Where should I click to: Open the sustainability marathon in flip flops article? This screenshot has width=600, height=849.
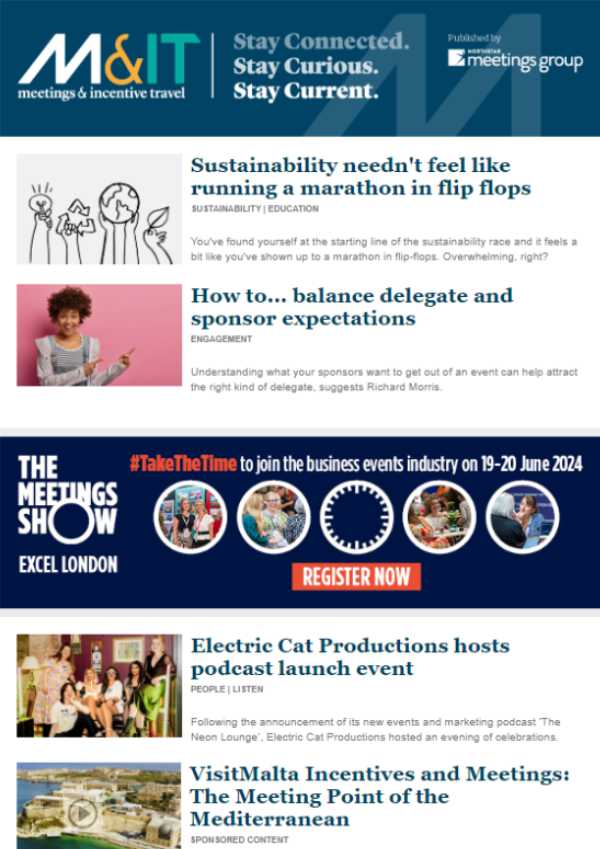[360, 176]
